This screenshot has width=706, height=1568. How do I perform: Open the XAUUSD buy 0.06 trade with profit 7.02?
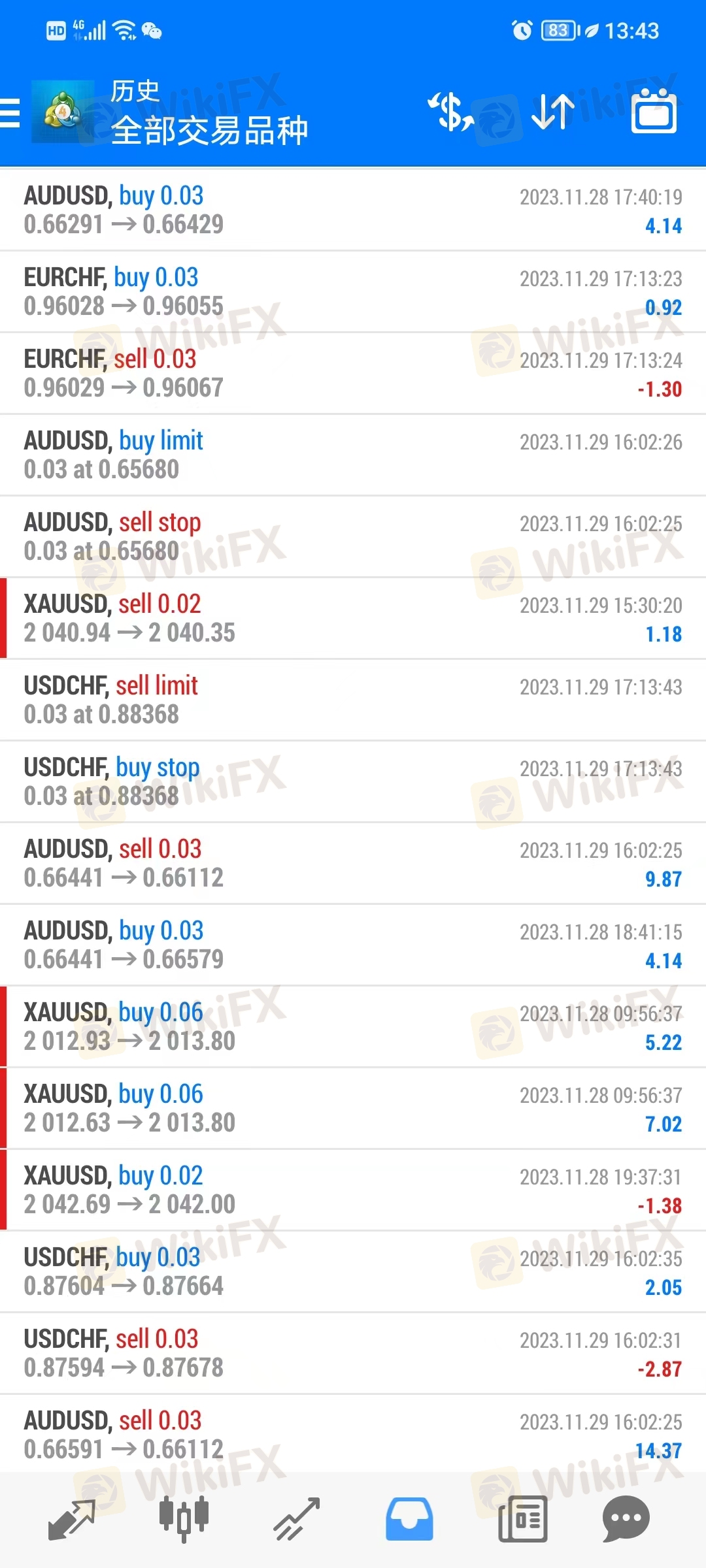pos(353,1108)
